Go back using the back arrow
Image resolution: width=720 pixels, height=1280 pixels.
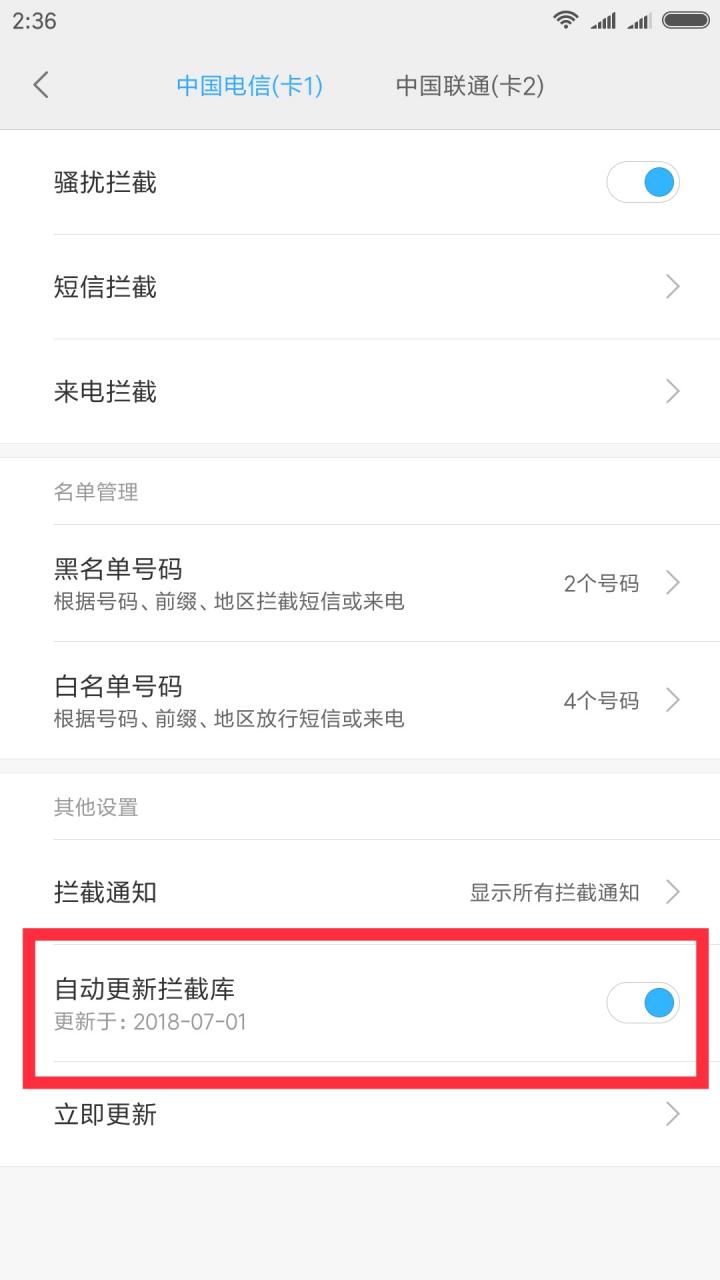click(x=40, y=85)
